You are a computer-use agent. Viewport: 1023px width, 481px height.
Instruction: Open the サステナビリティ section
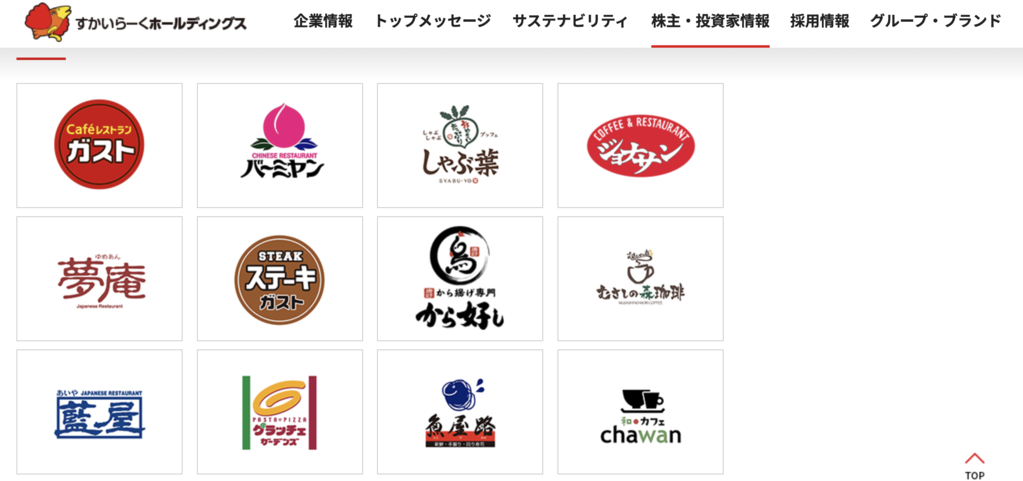click(570, 21)
